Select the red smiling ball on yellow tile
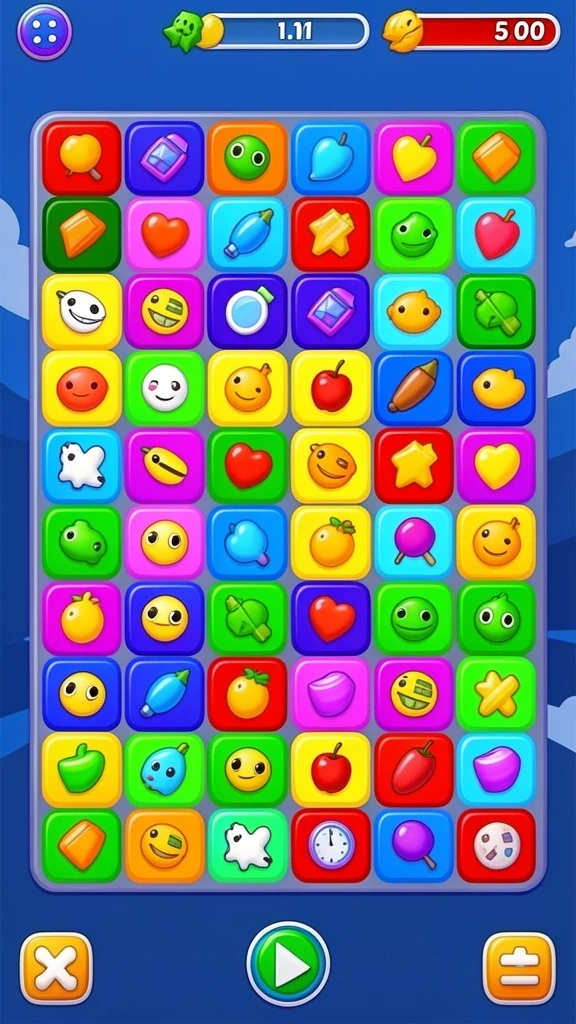The height and width of the screenshot is (1024, 576). 82,388
